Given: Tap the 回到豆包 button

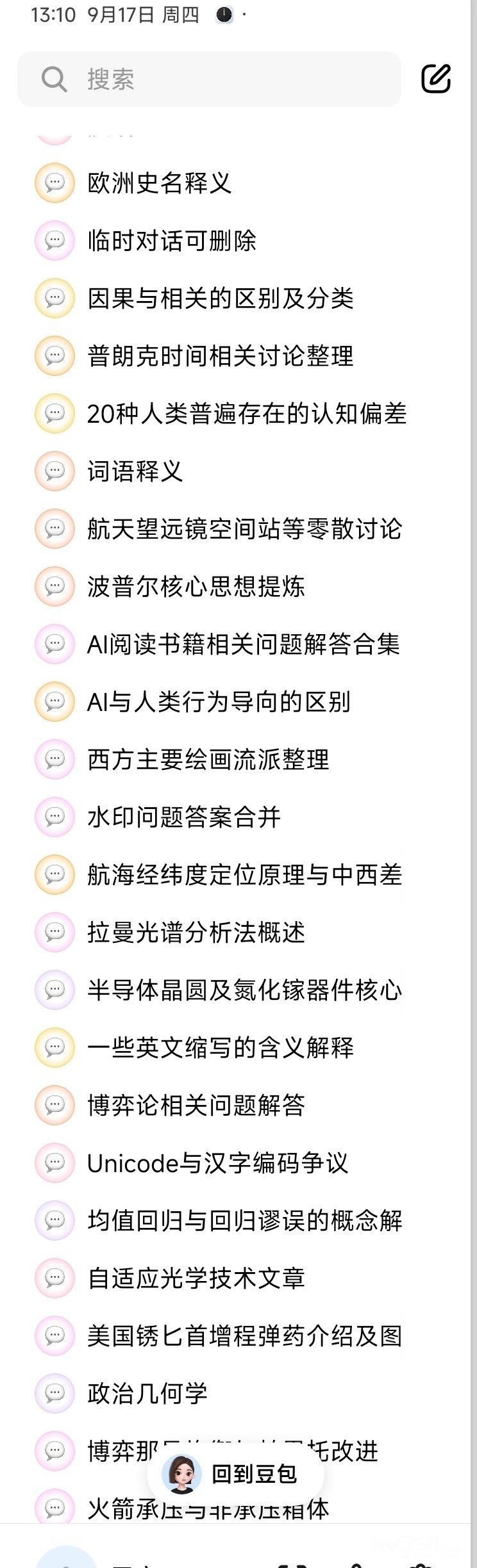Looking at the screenshot, I should [235, 1474].
